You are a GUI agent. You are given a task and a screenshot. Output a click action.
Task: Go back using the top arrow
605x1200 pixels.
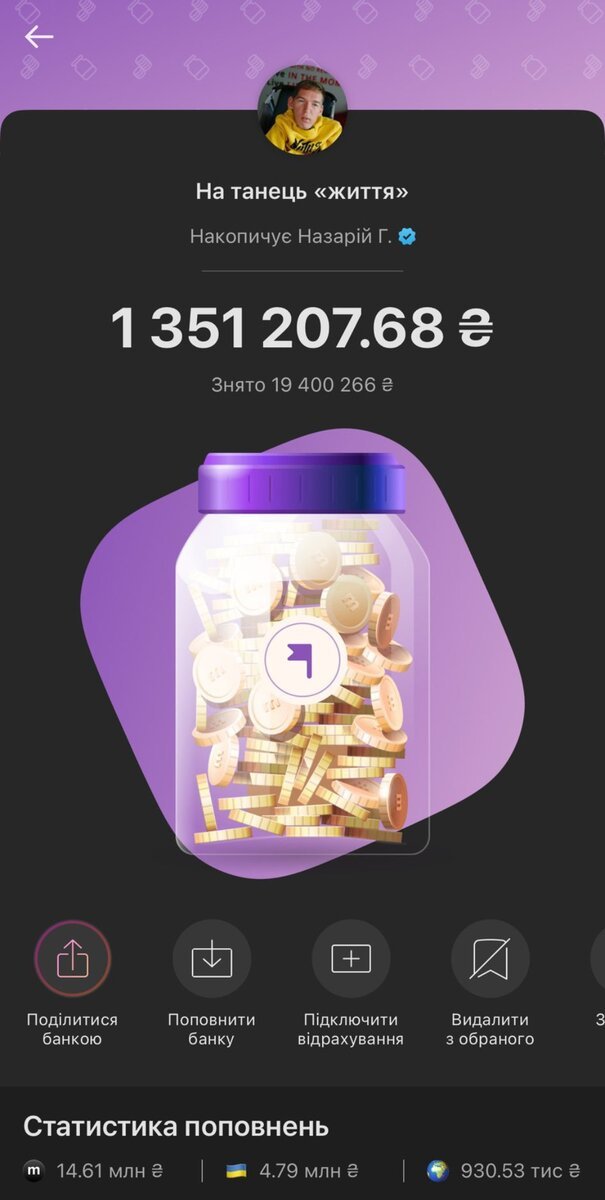(39, 37)
